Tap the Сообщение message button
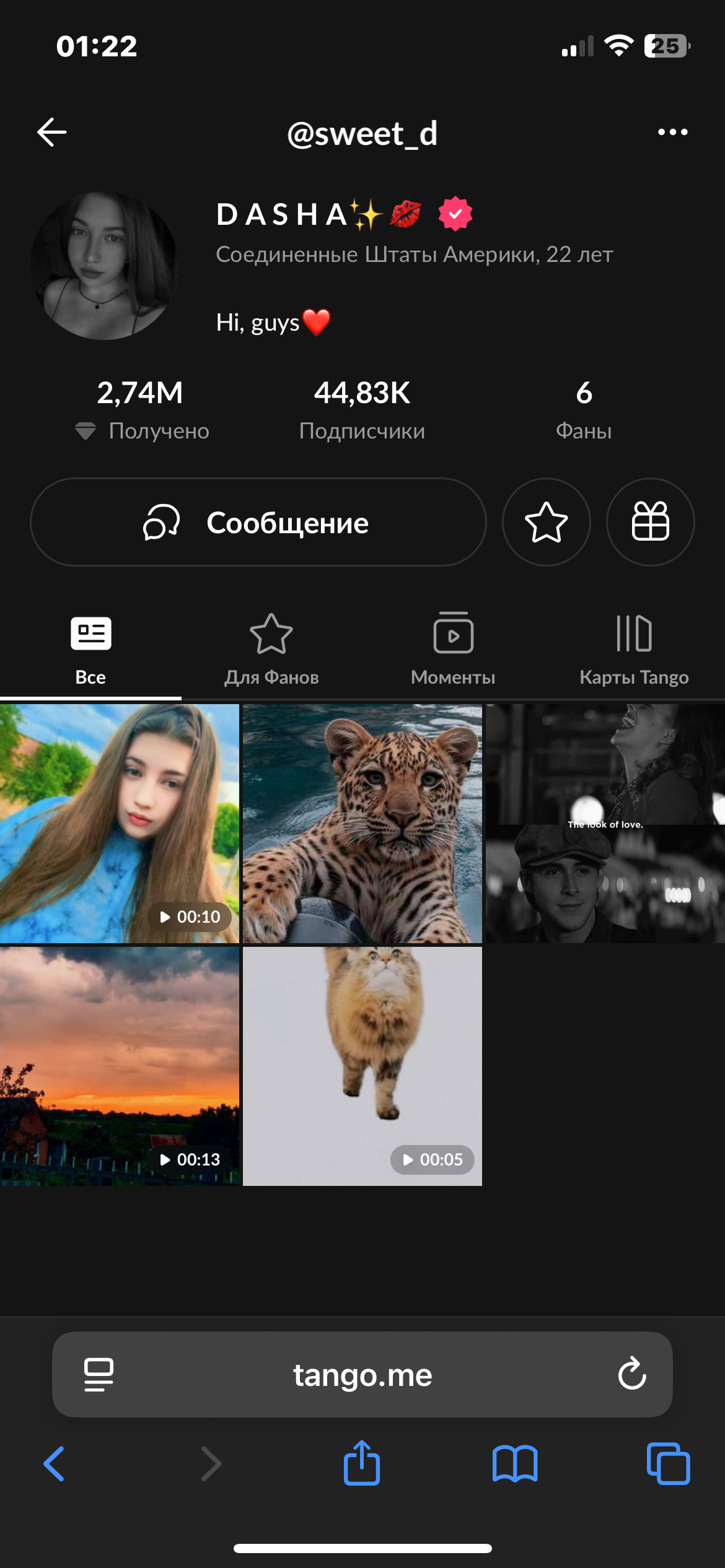Screen dimensions: 725x1568 coord(258,522)
